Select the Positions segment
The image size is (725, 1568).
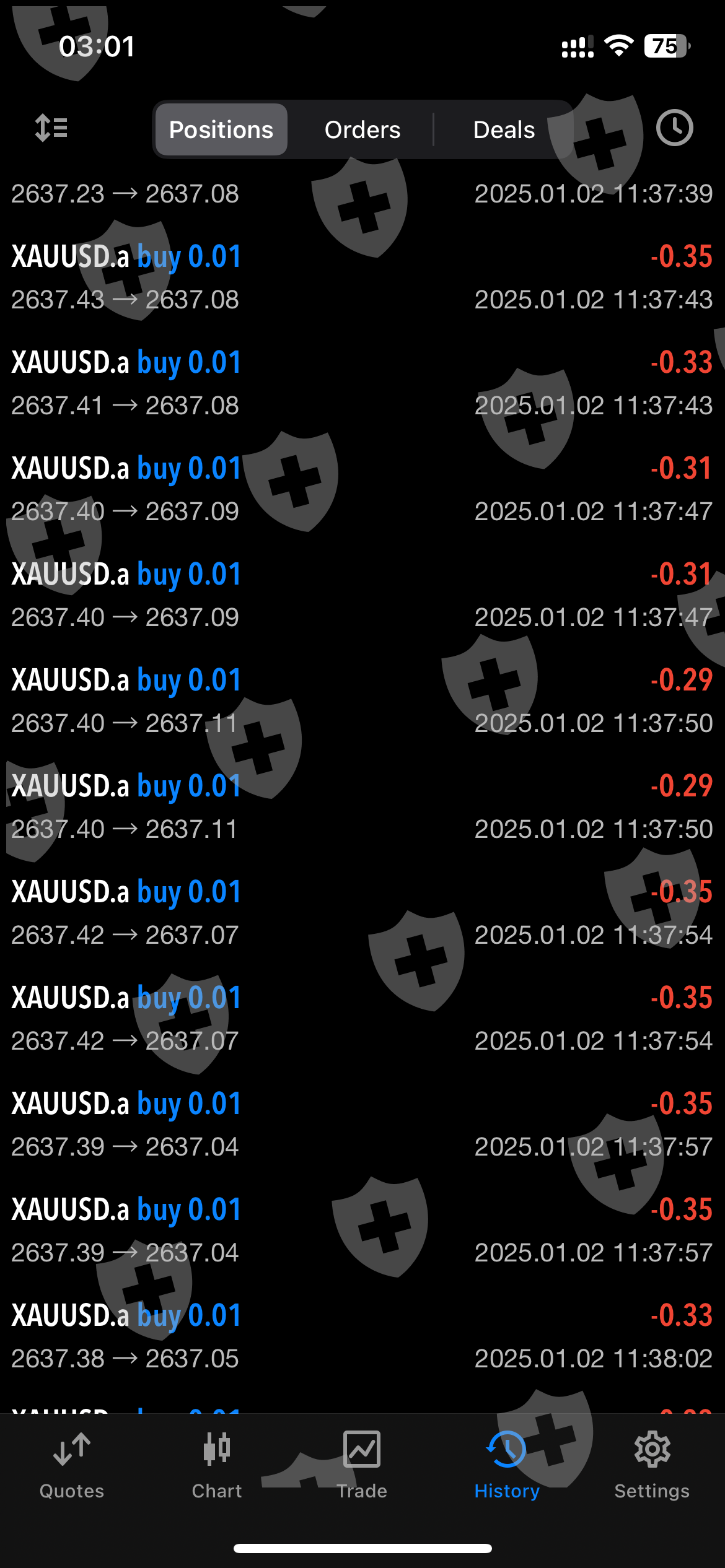221,130
